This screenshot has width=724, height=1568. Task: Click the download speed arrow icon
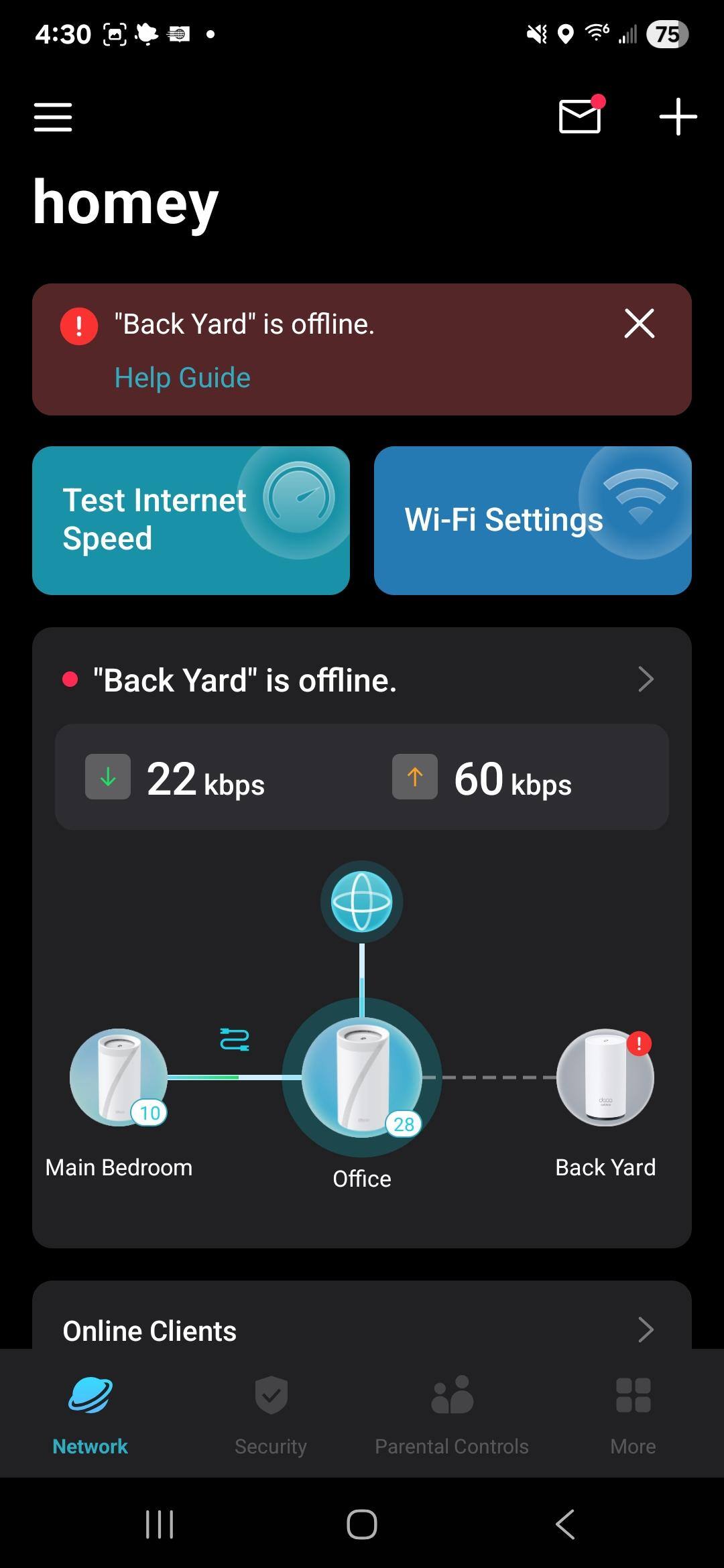[x=107, y=777]
